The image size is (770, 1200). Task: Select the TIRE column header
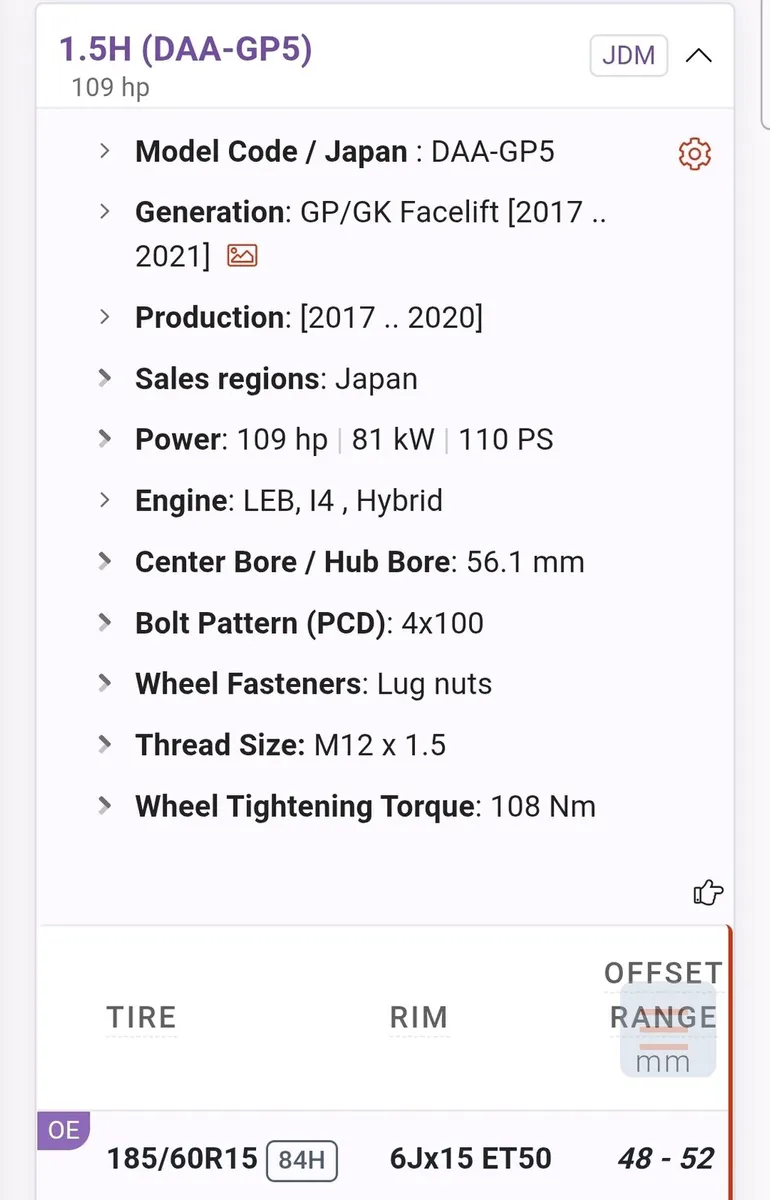140,1017
